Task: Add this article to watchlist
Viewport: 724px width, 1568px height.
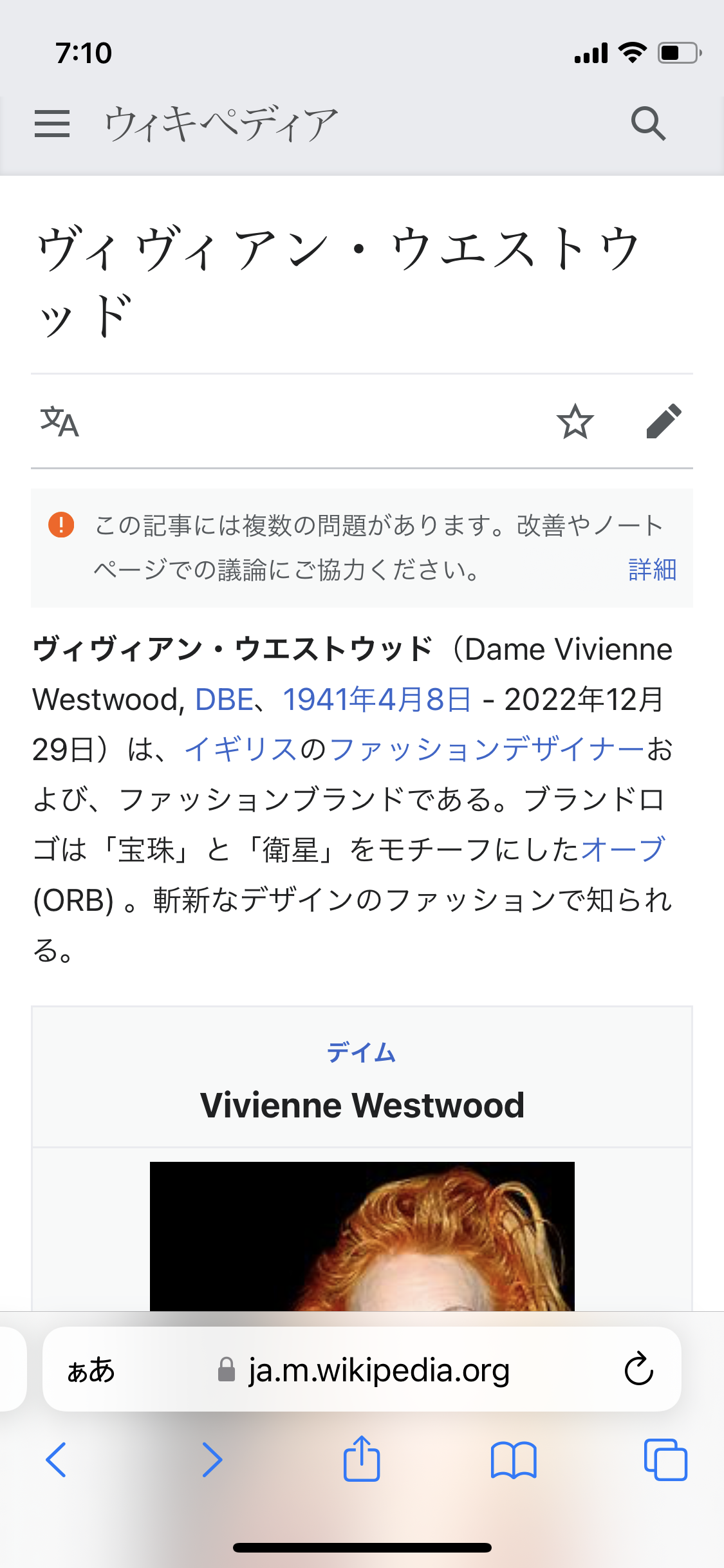Action: 575,422
